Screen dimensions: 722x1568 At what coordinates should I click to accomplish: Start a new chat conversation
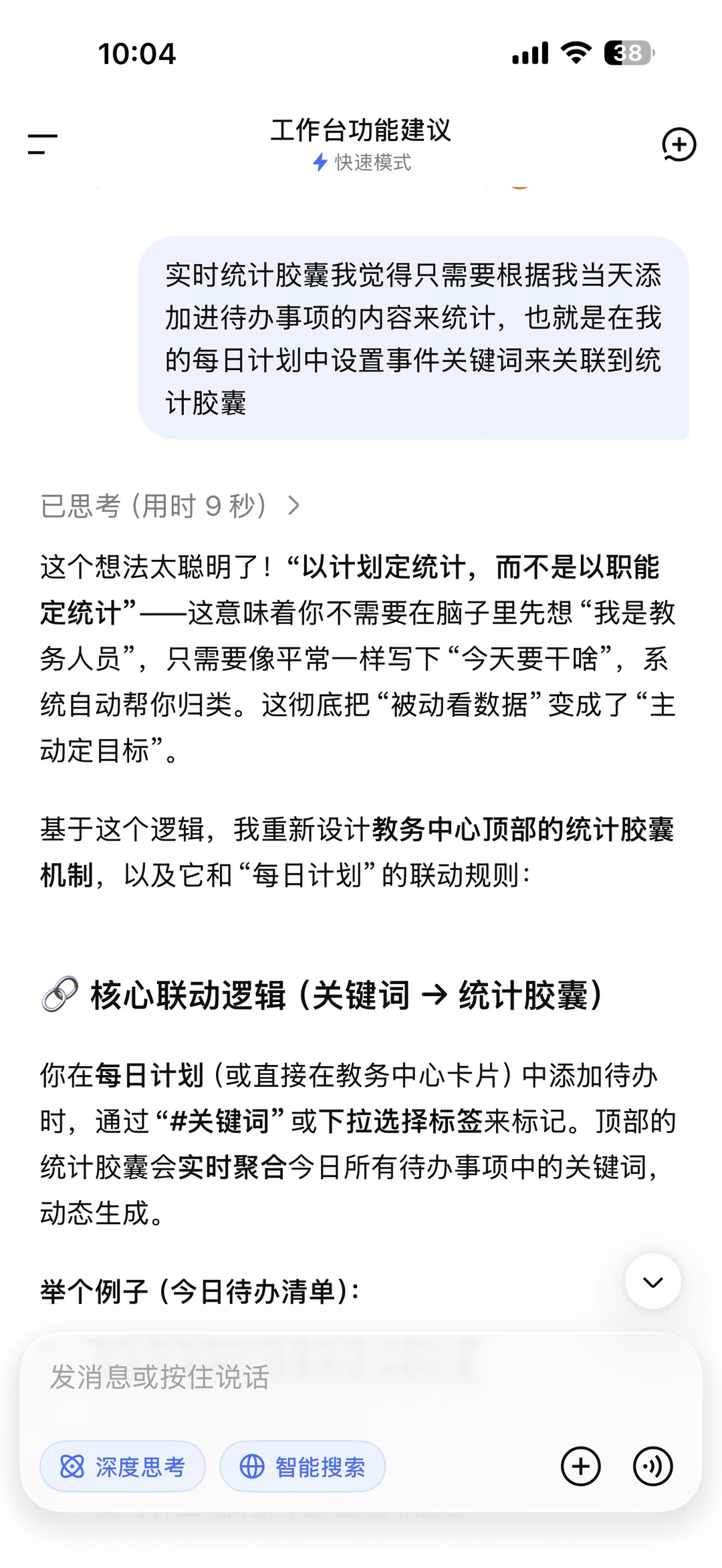point(679,144)
